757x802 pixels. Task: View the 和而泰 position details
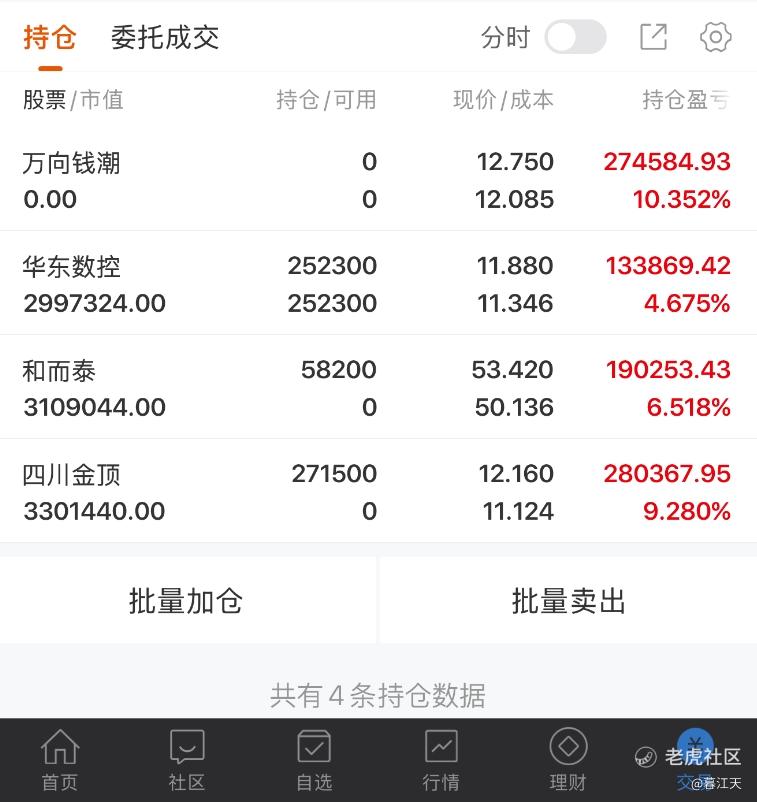pos(378,388)
